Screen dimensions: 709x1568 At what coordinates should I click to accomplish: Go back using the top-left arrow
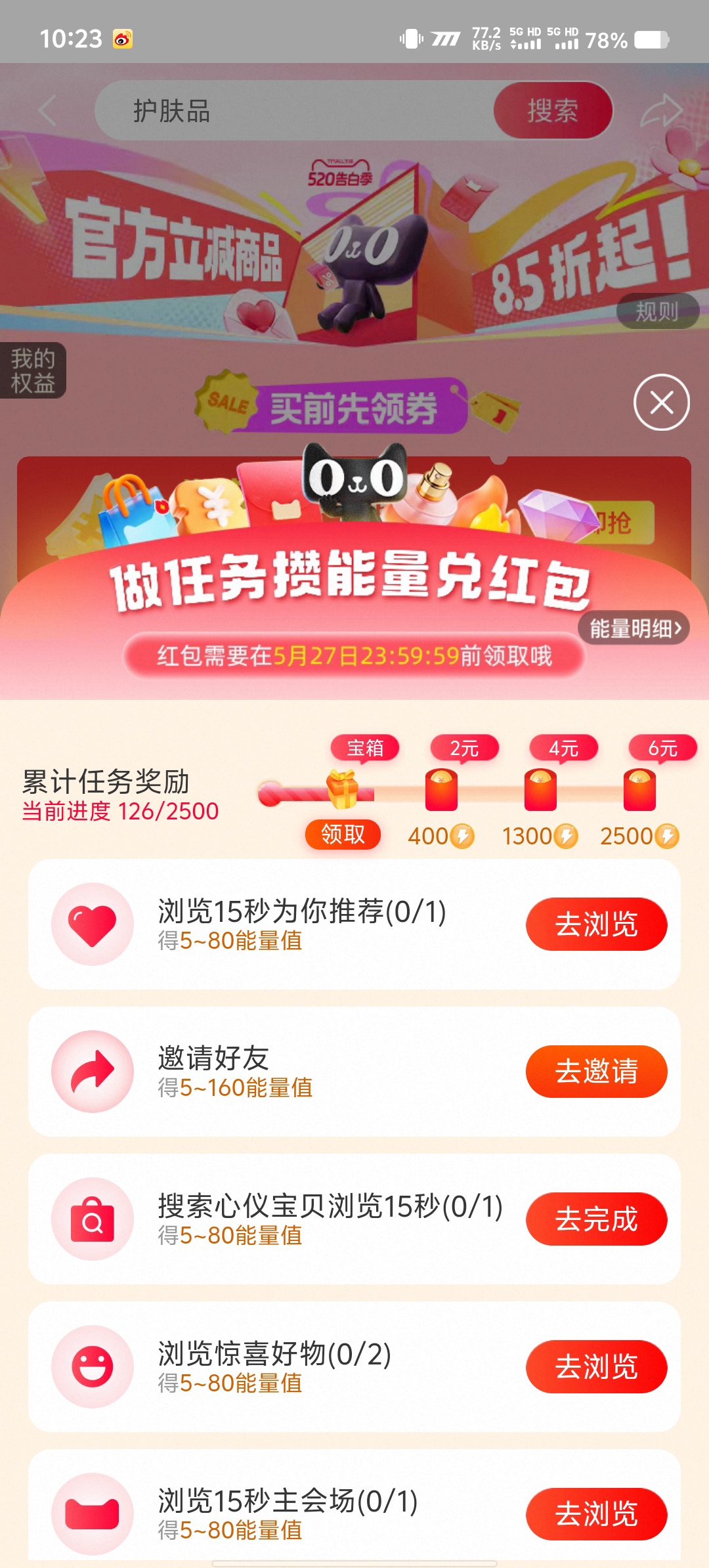click(48, 110)
